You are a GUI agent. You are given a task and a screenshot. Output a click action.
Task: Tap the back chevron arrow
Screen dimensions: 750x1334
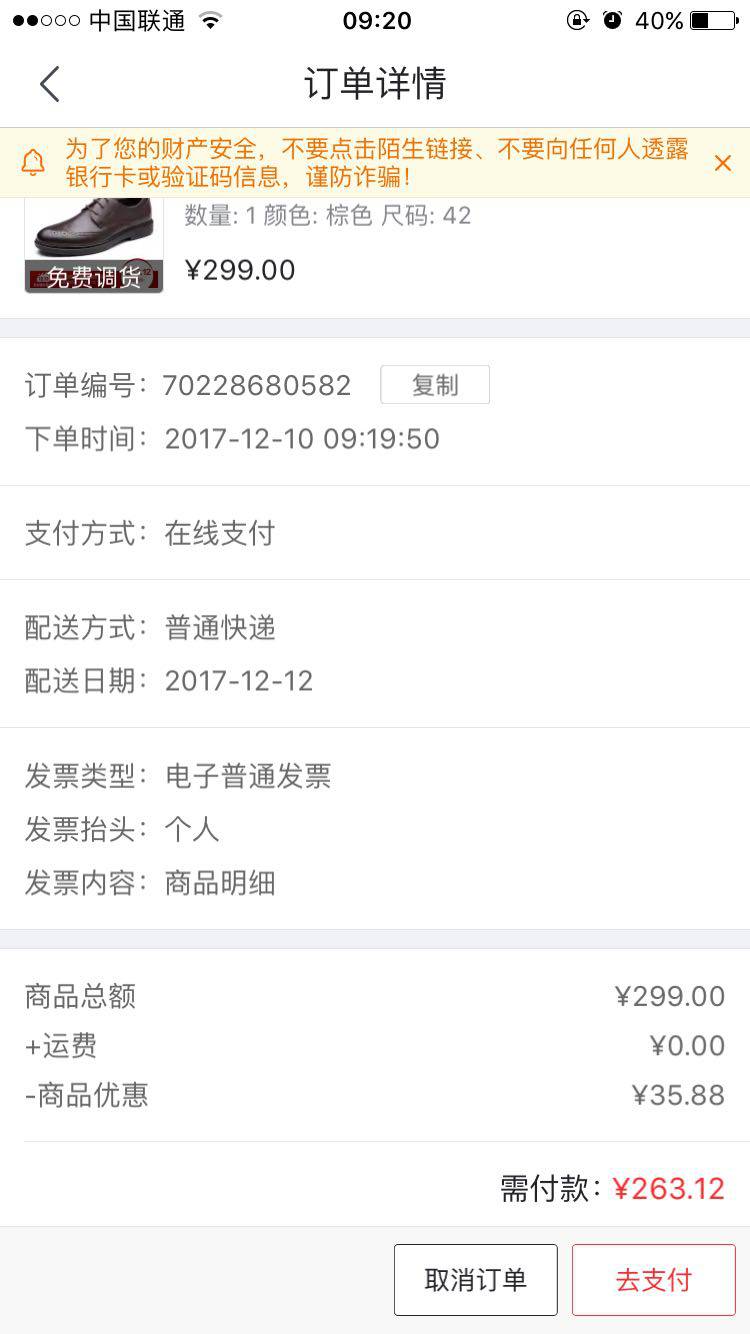tap(50, 84)
